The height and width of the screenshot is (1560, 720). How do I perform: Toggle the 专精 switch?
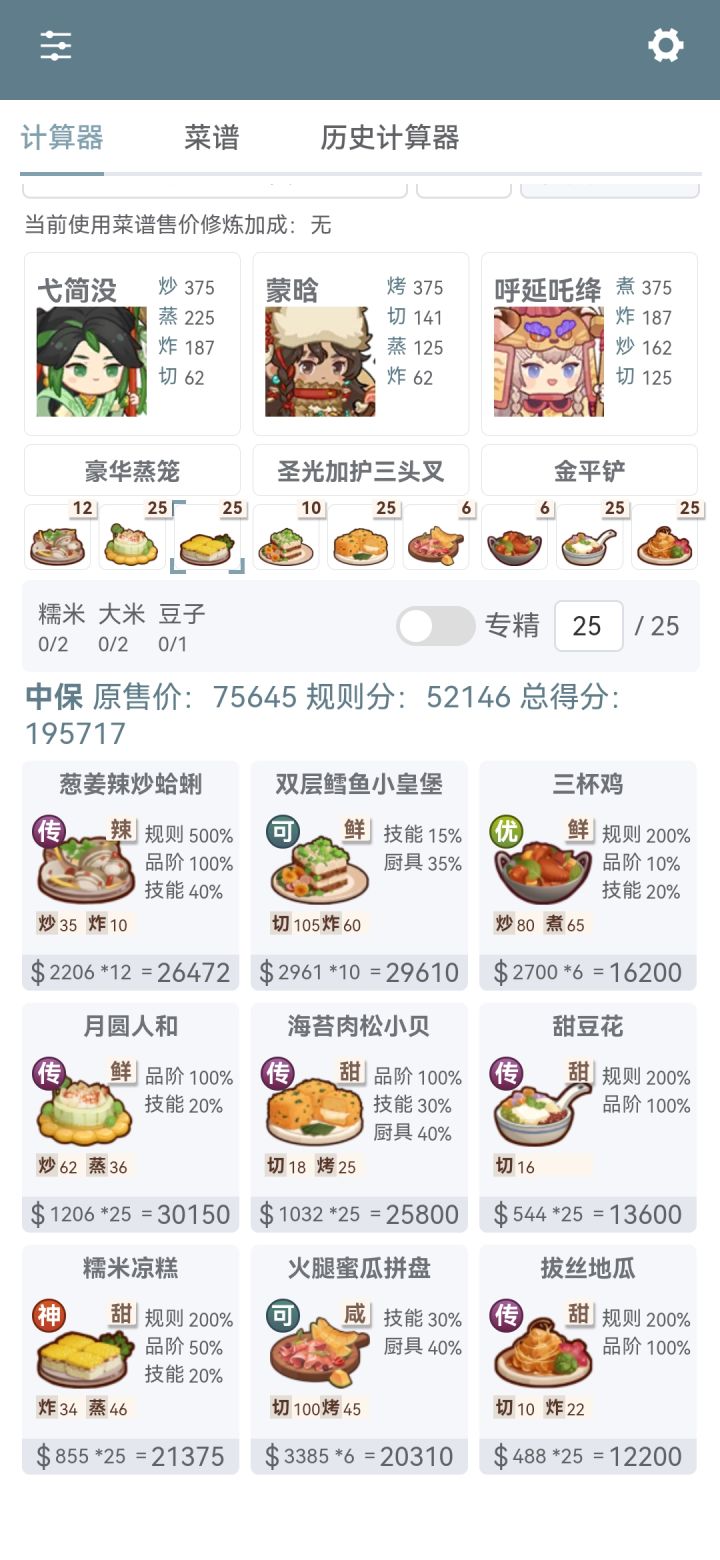(435, 626)
